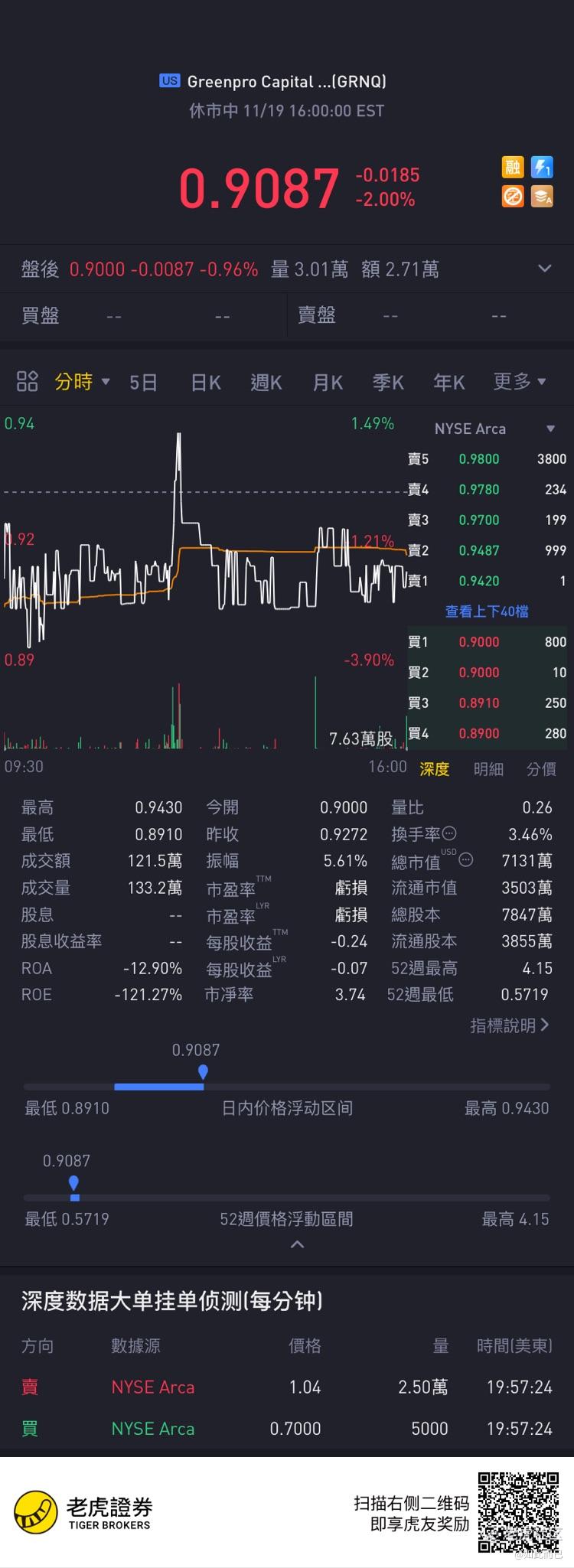Select the 分時 intraday chart tab
Image resolution: width=574 pixels, height=1568 pixels.
click(x=81, y=381)
